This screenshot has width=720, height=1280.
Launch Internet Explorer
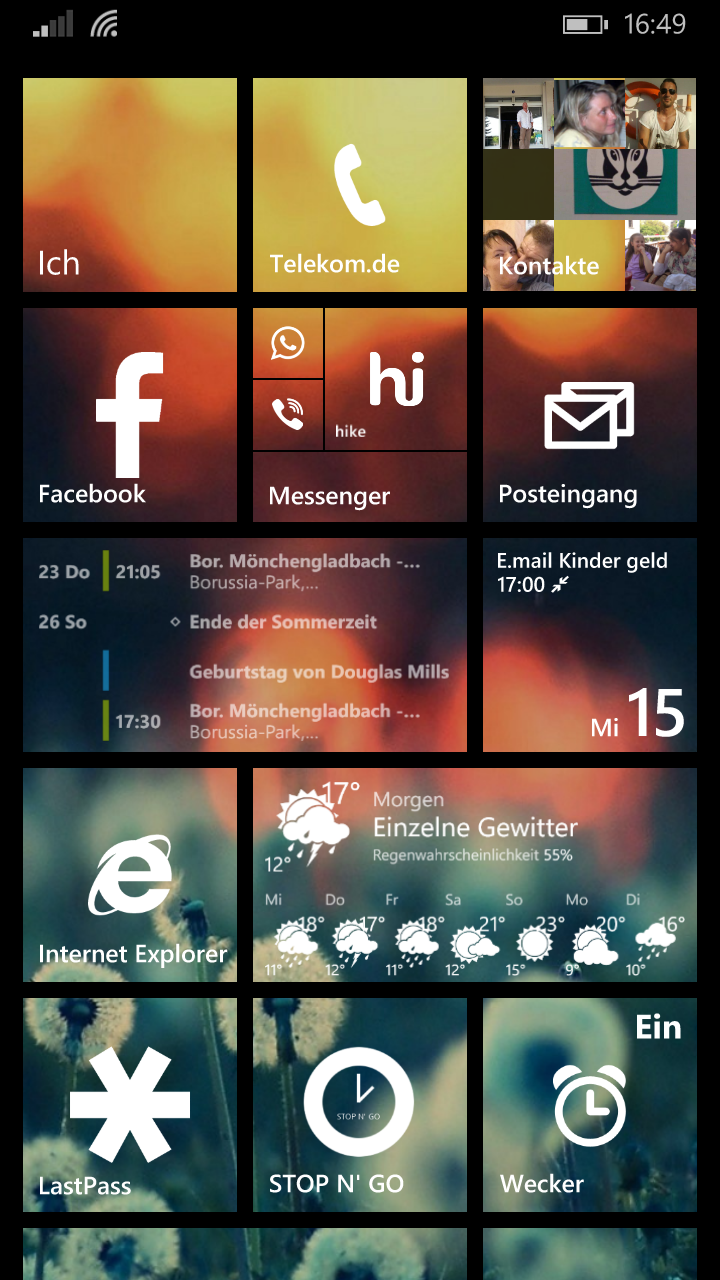point(130,875)
